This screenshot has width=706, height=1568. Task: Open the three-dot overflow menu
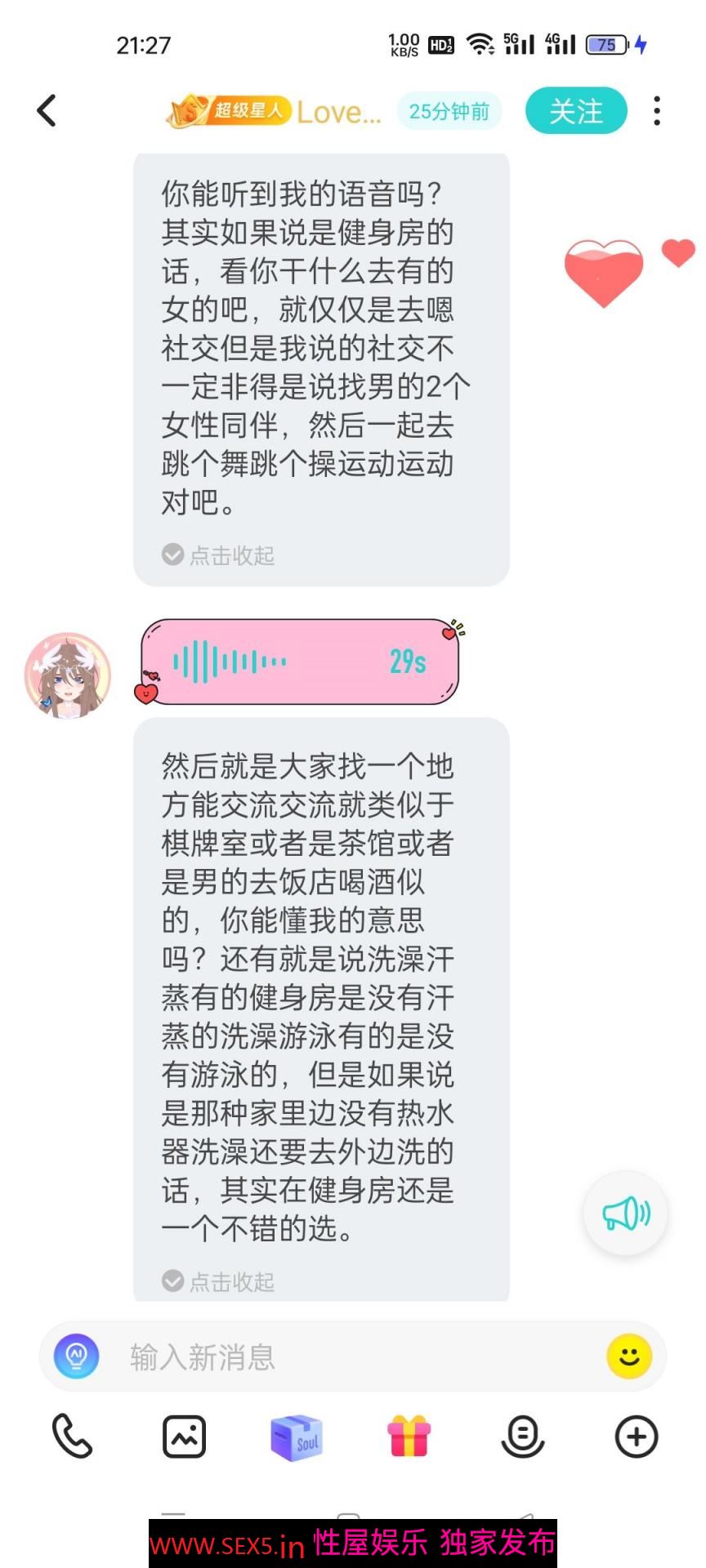(657, 111)
